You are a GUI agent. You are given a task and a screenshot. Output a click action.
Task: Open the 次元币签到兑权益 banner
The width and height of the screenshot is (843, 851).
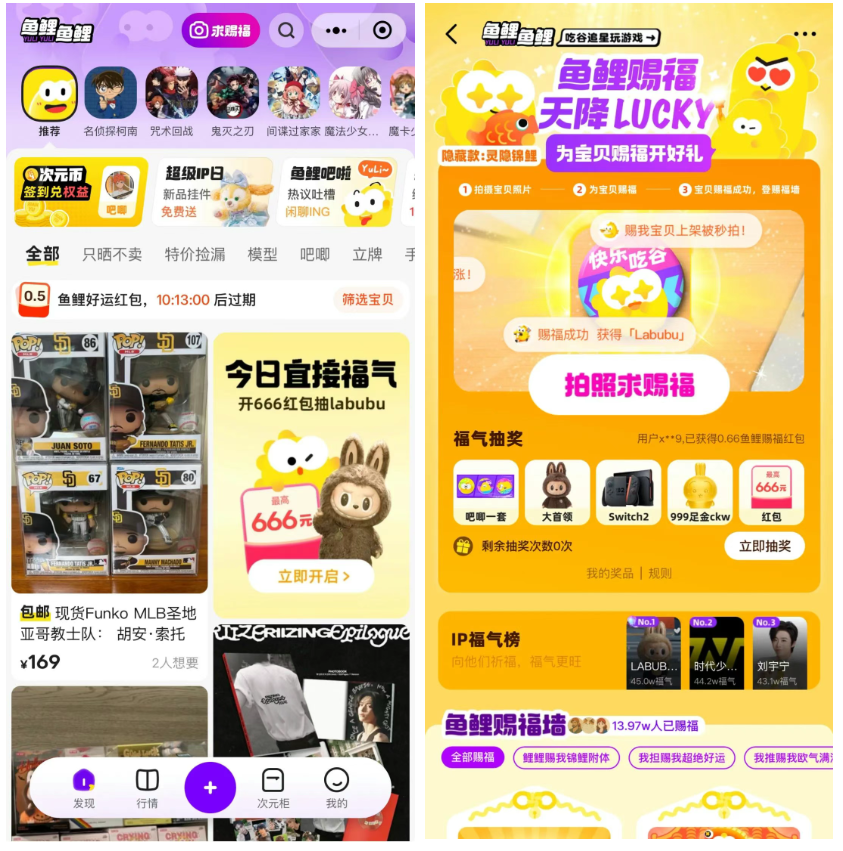[80, 192]
